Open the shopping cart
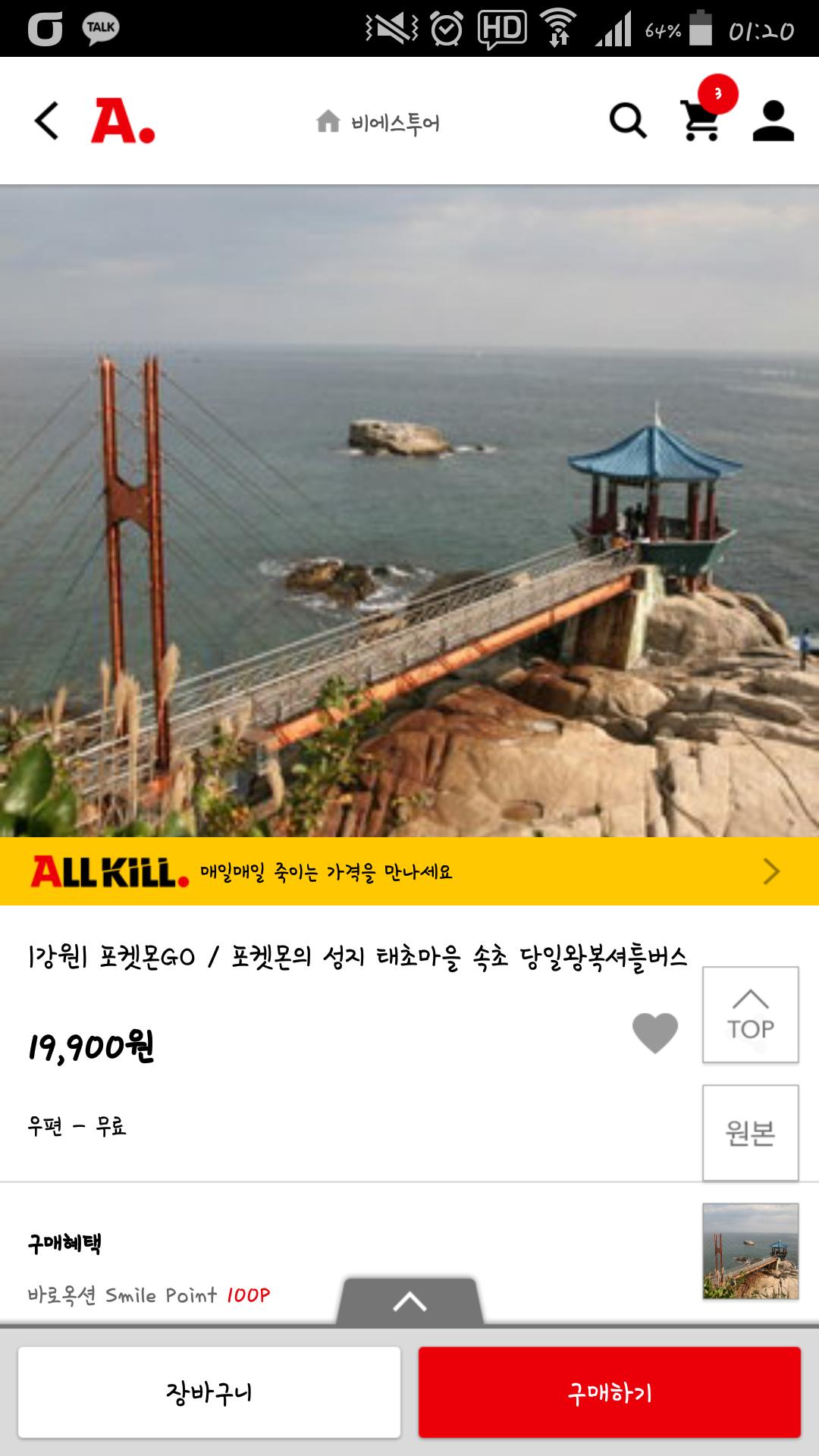 (x=701, y=121)
